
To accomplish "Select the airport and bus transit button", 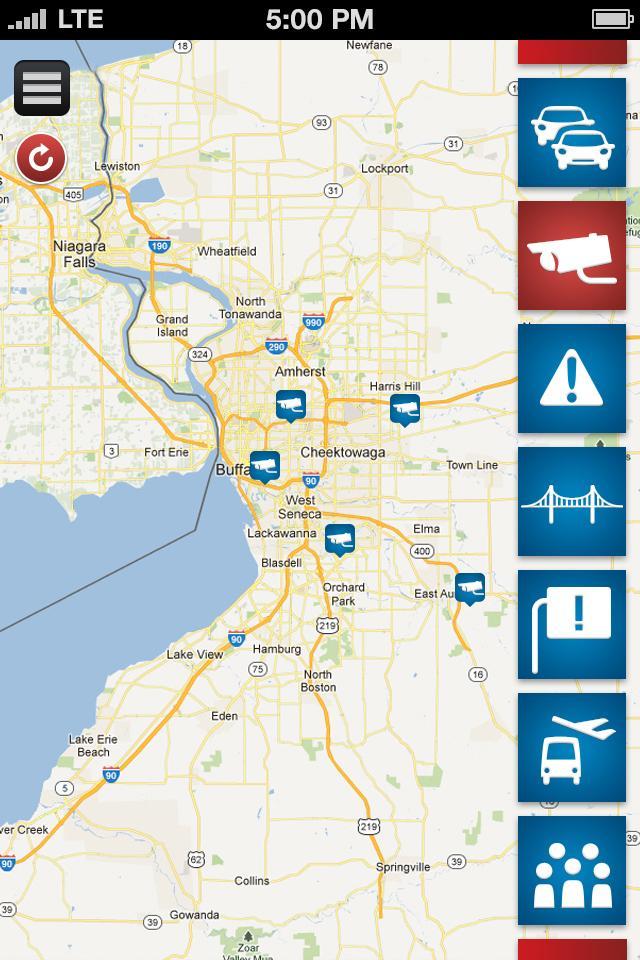I will [x=572, y=747].
